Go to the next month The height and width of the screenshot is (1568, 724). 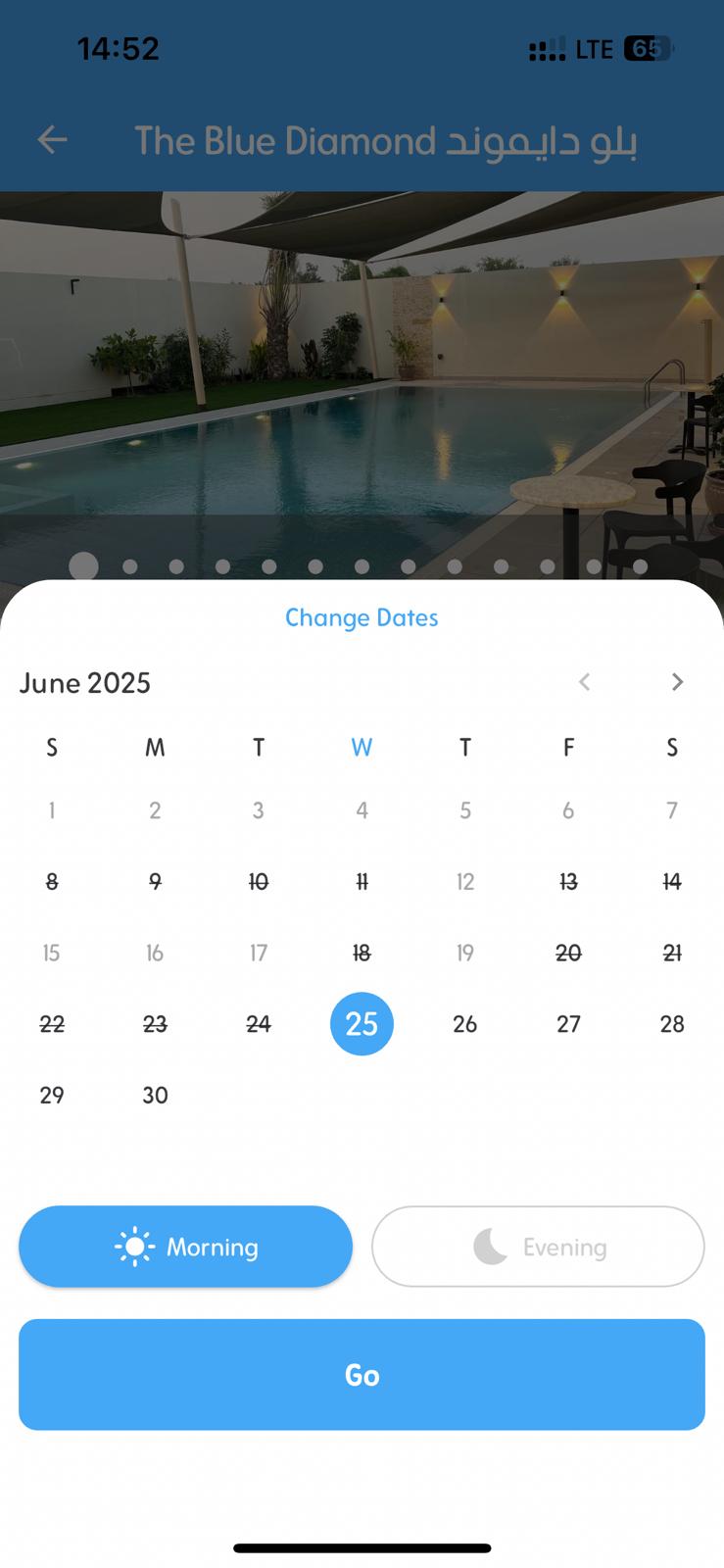tap(676, 682)
